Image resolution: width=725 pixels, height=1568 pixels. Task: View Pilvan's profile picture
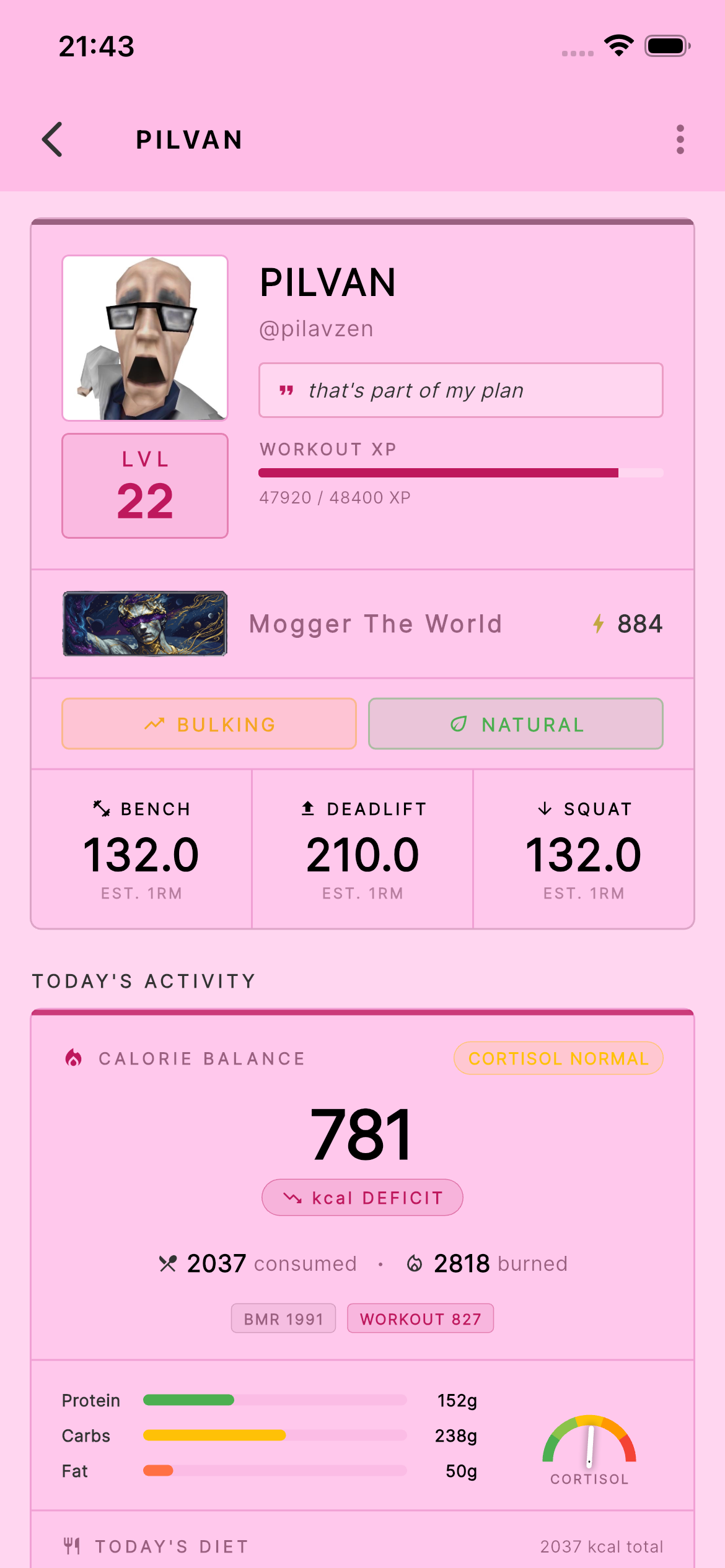(145, 338)
